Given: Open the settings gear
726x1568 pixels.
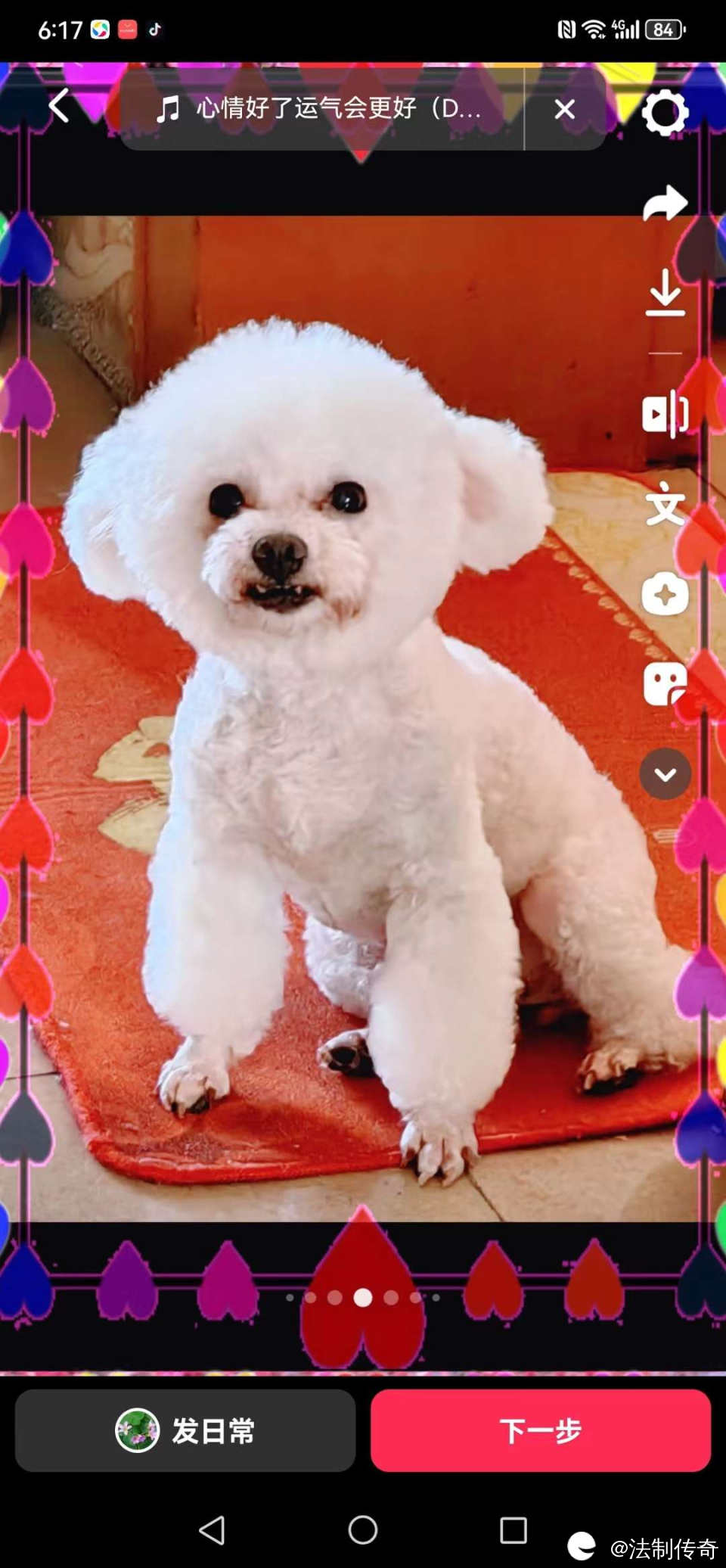Looking at the screenshot, I should (665, 113).
